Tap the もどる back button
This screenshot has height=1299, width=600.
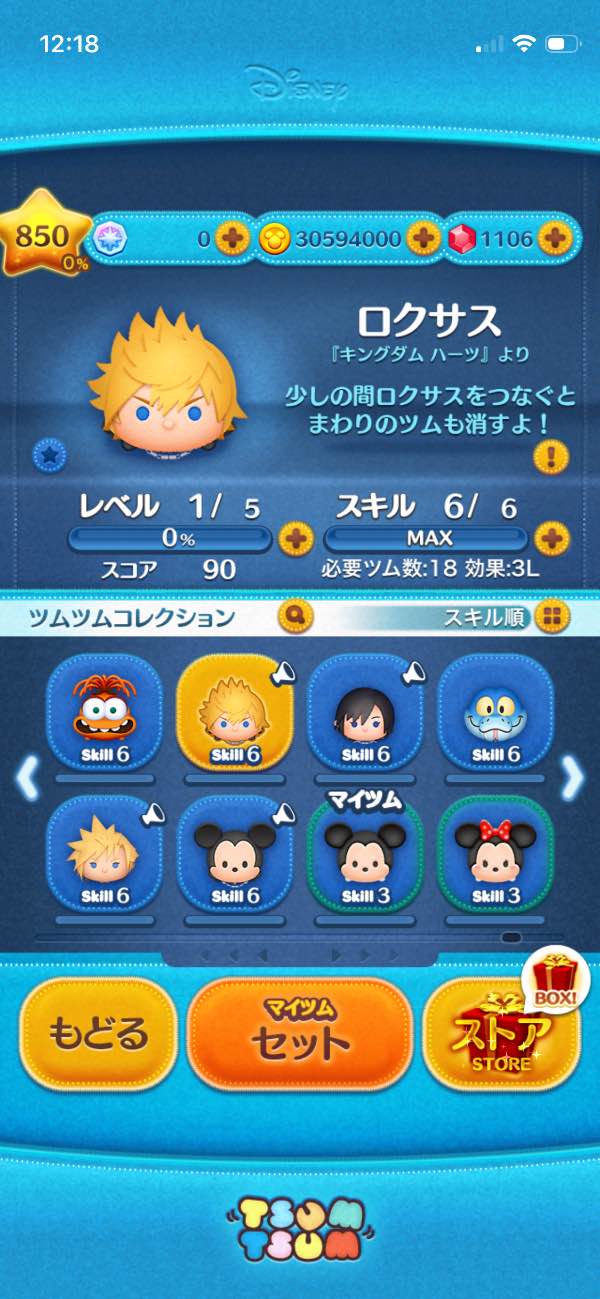point(98,1034)
